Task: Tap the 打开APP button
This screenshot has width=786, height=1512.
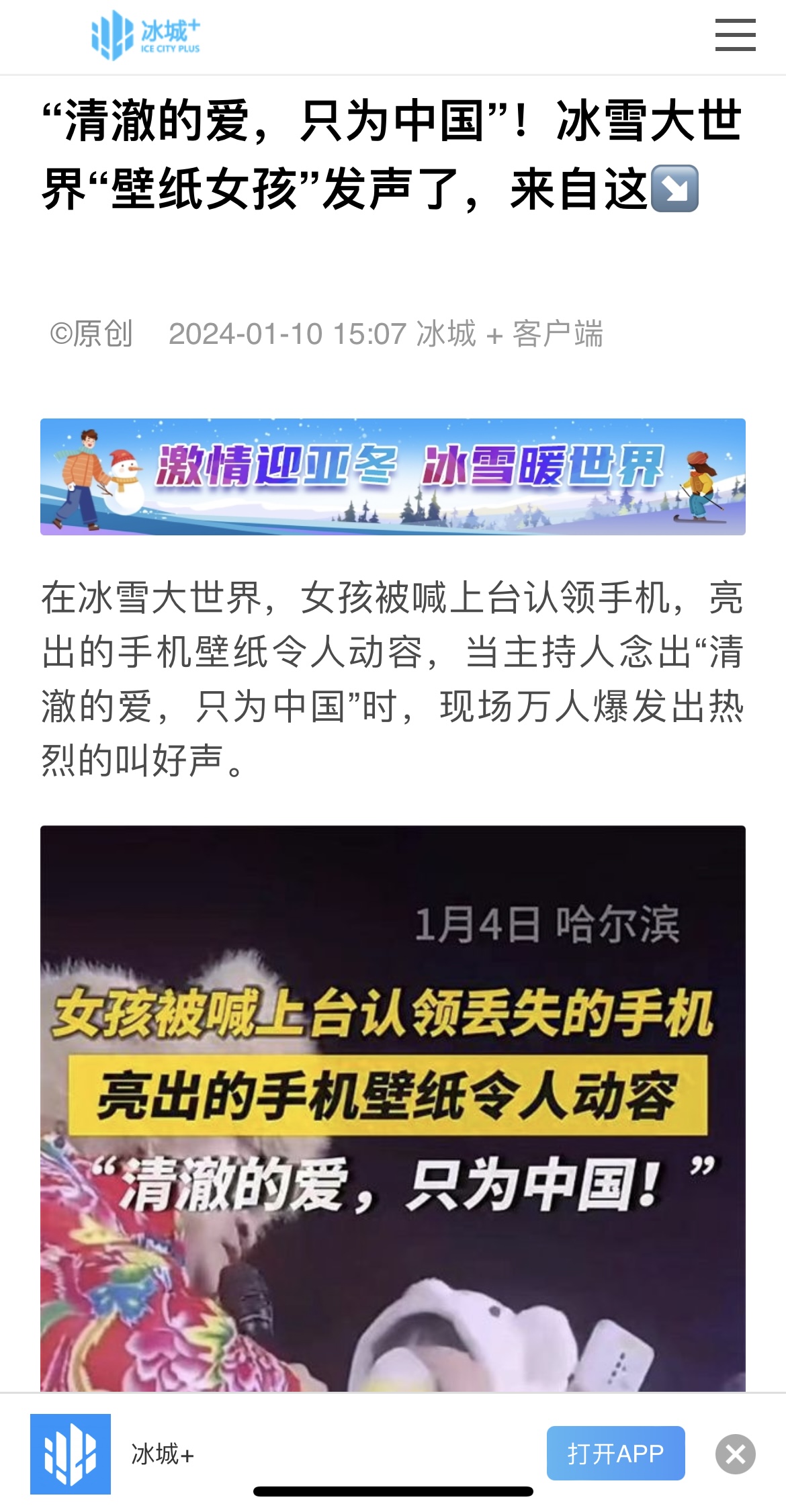Action: (x=615, y=1454)
